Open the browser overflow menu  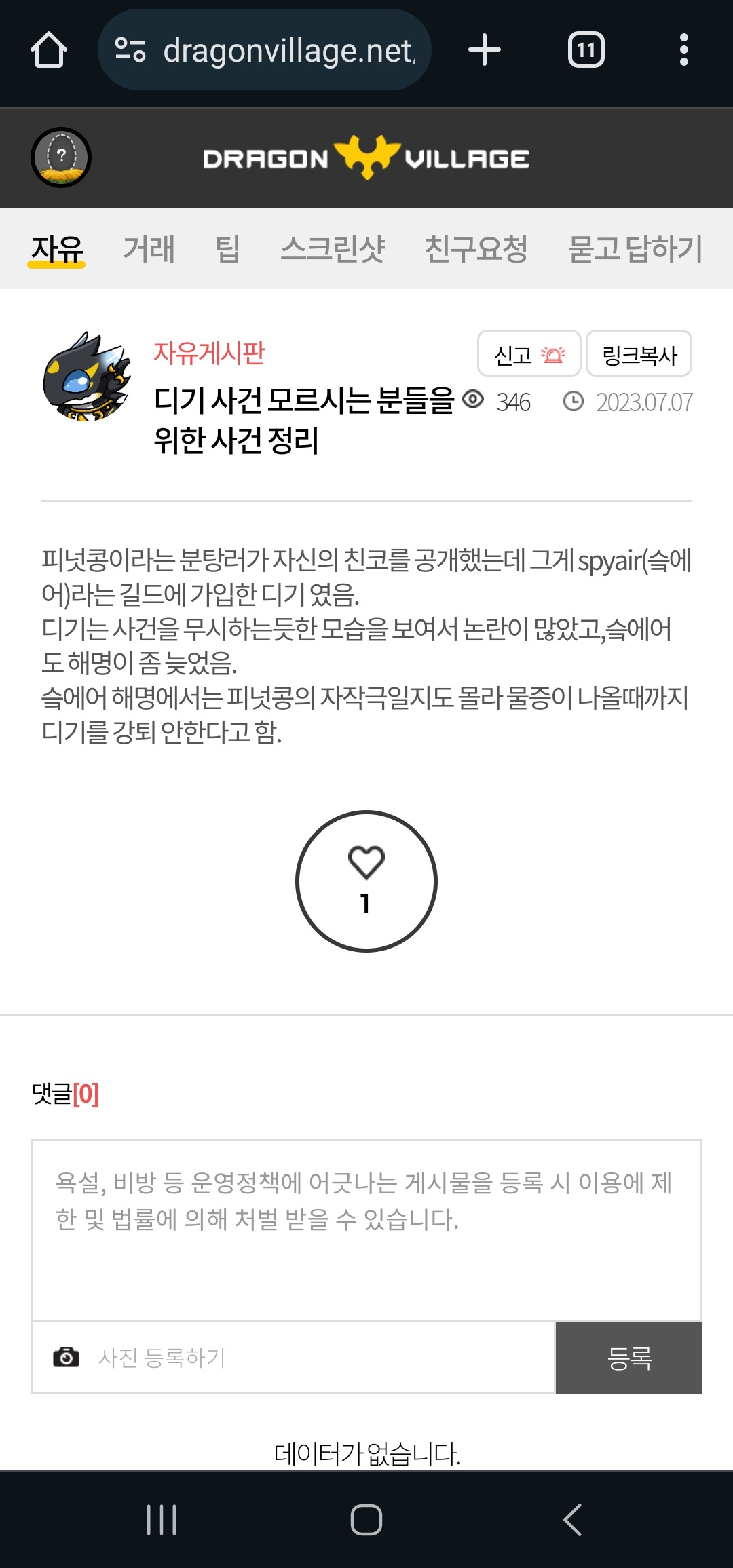pyautogui.click(x=684, y=50)
